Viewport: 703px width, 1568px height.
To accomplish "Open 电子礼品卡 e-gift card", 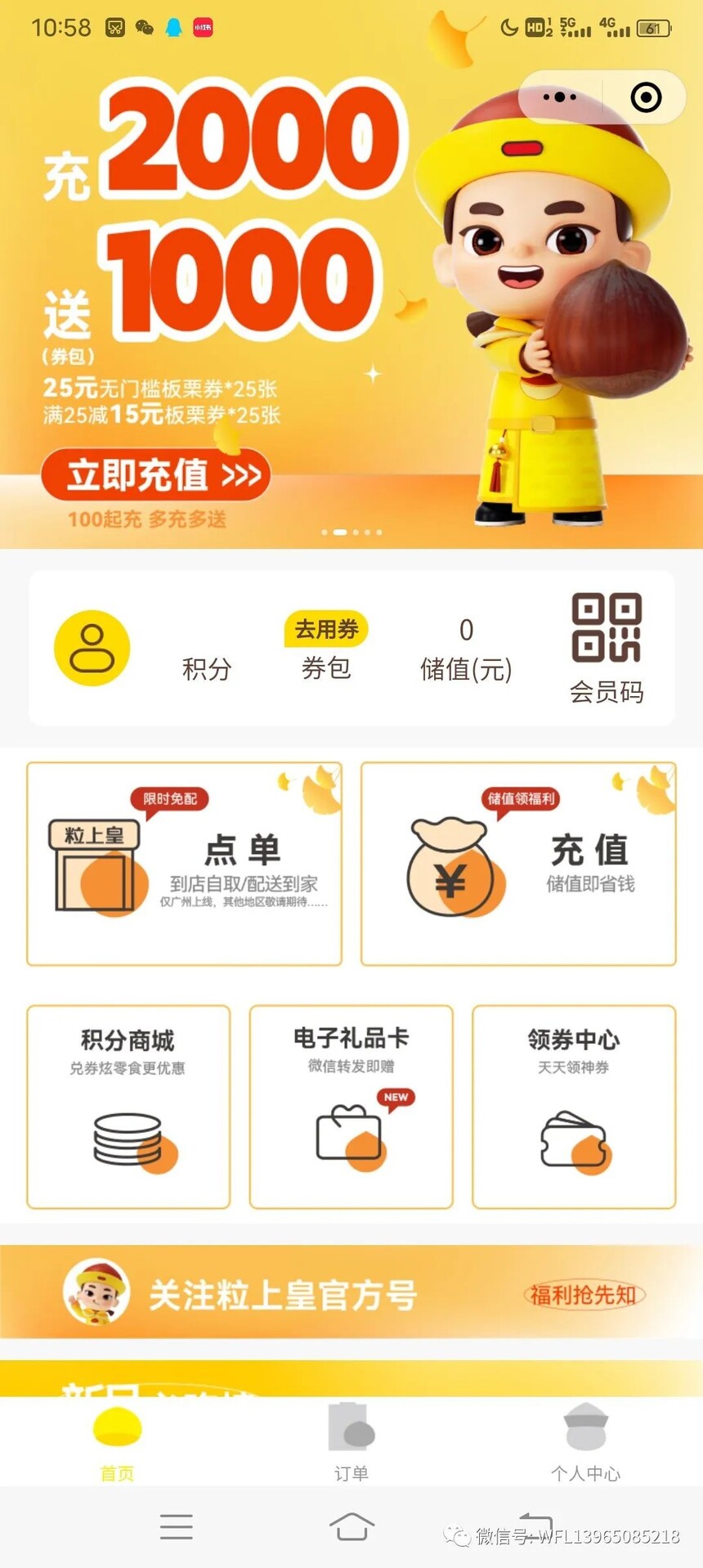I will coord(351,1106).
